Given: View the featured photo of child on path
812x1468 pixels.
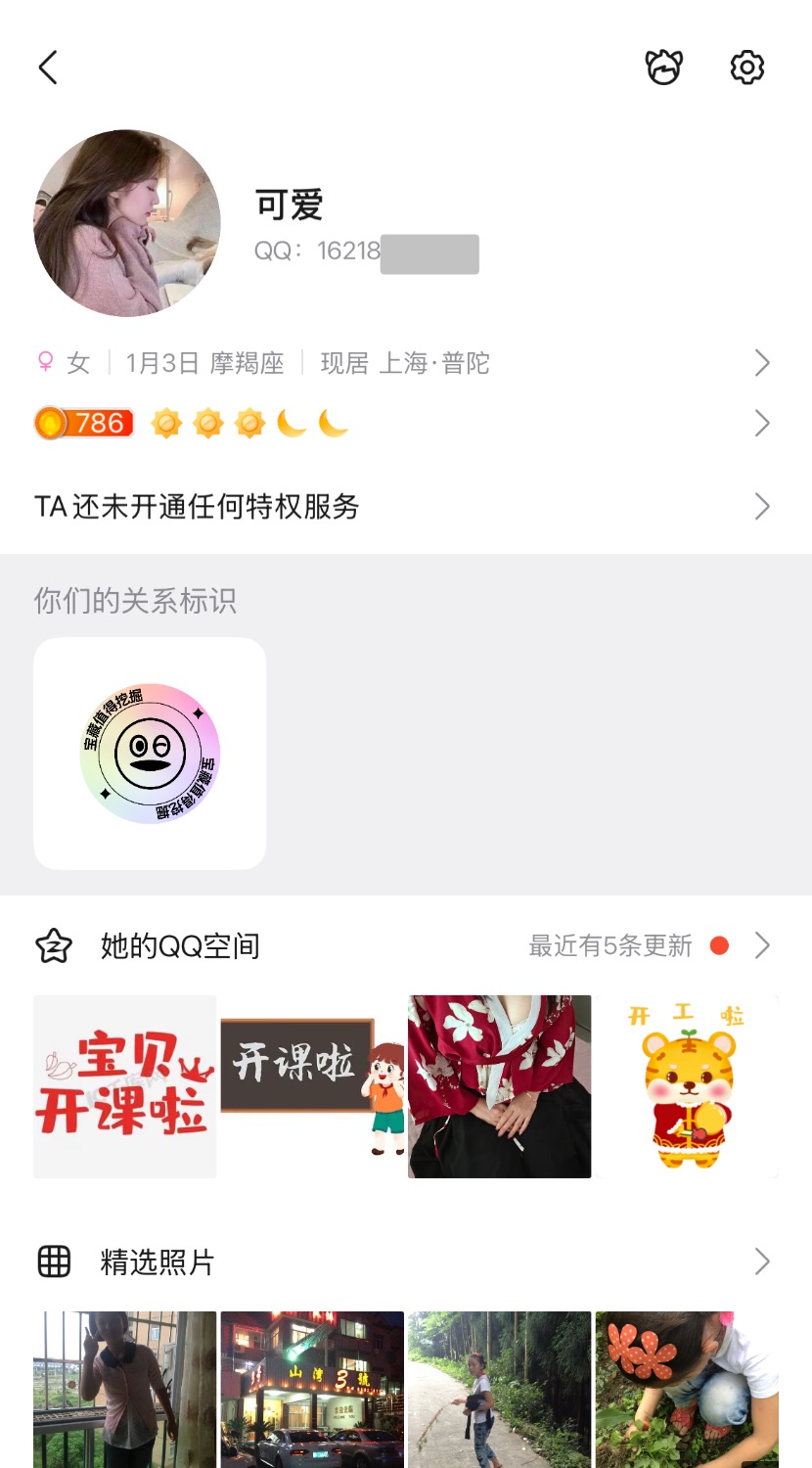Looking at the screenshot, I should 499,1390.
